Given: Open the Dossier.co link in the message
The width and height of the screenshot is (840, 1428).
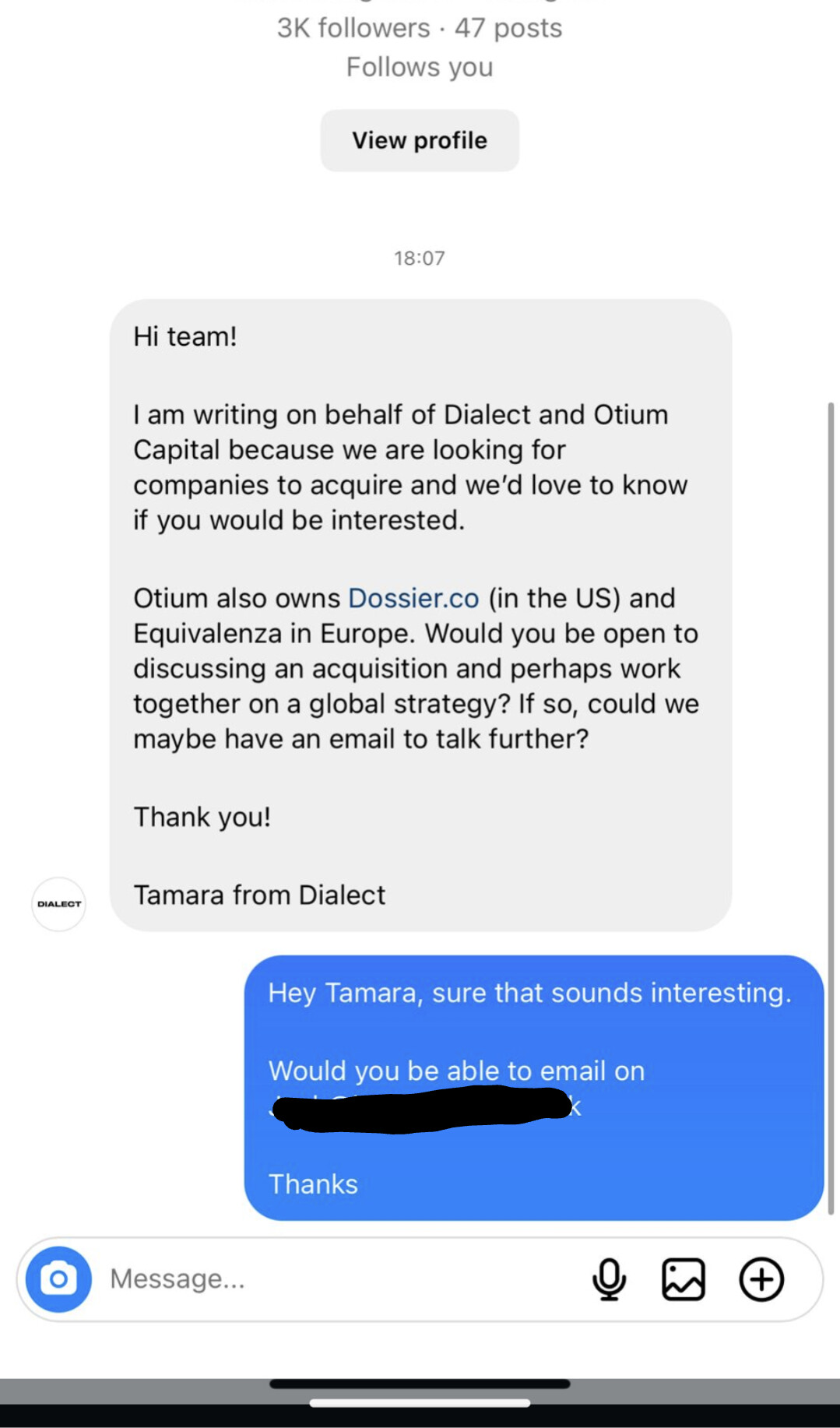Looking at the screenshot, I should click(x=413, y=598).
